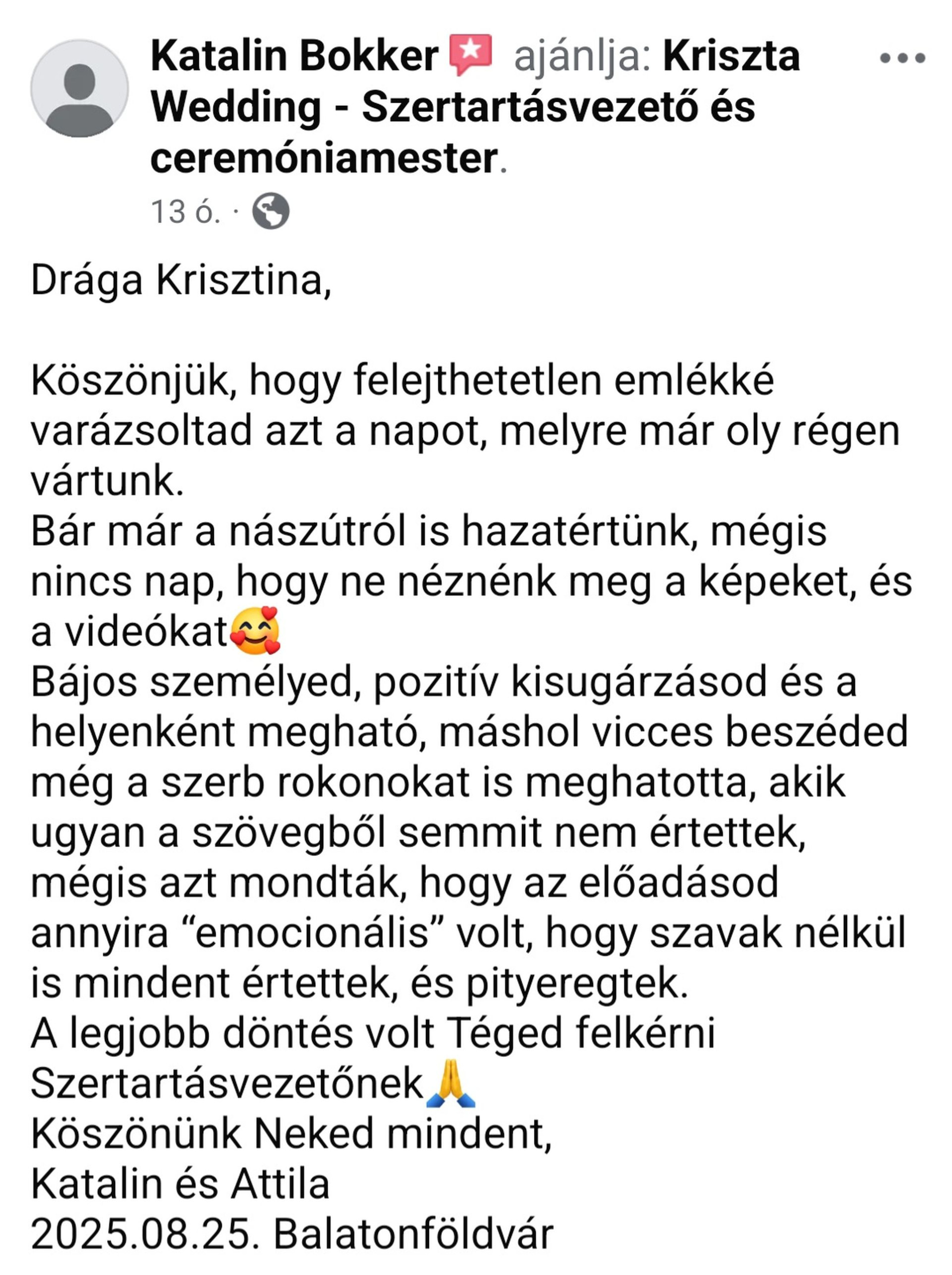952x1275 pixels.
Task: Open Katalin Bokker's profile picture
Action: [x=80, y=88]
